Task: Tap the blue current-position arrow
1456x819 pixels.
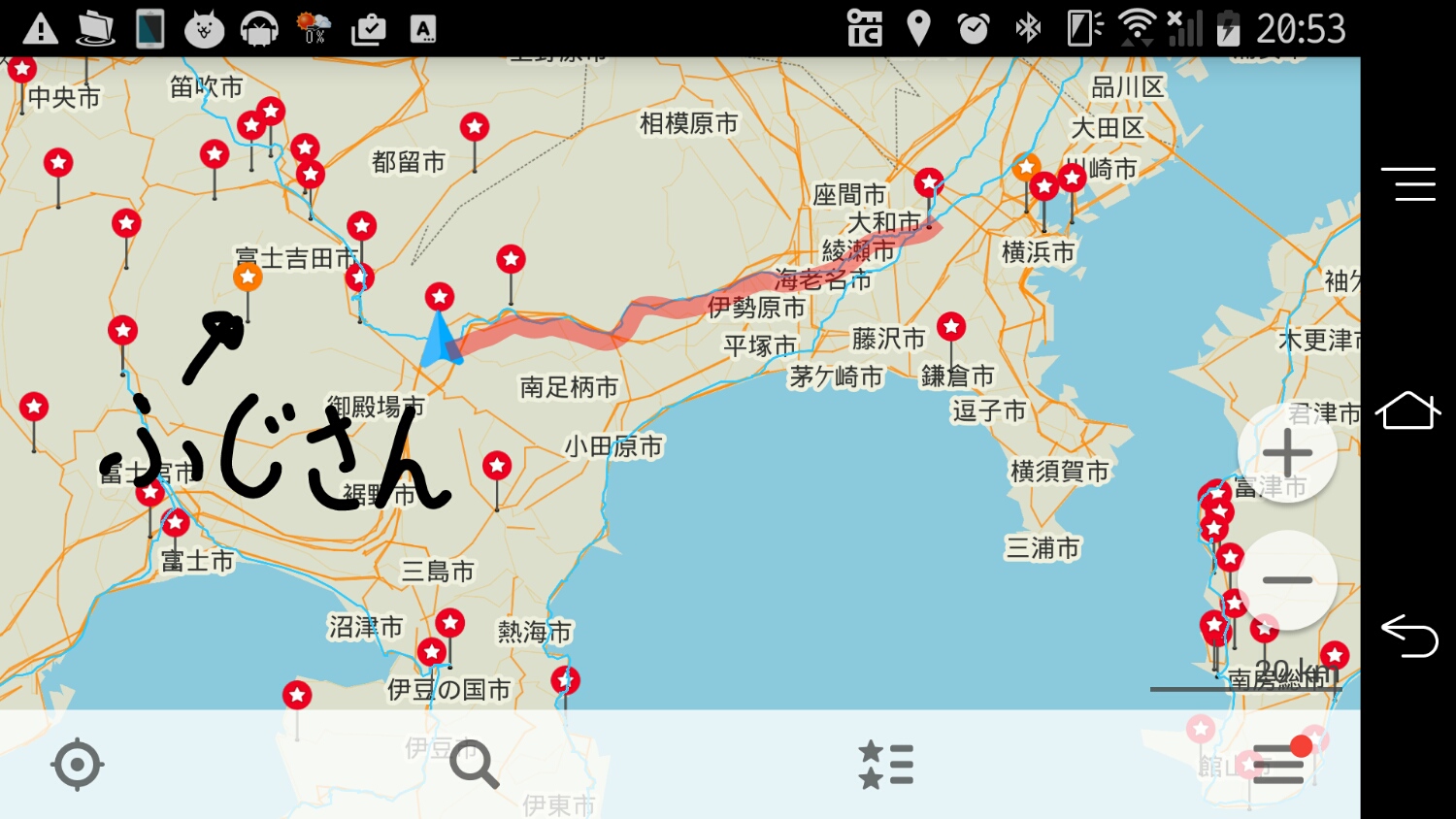Action: 441,340
